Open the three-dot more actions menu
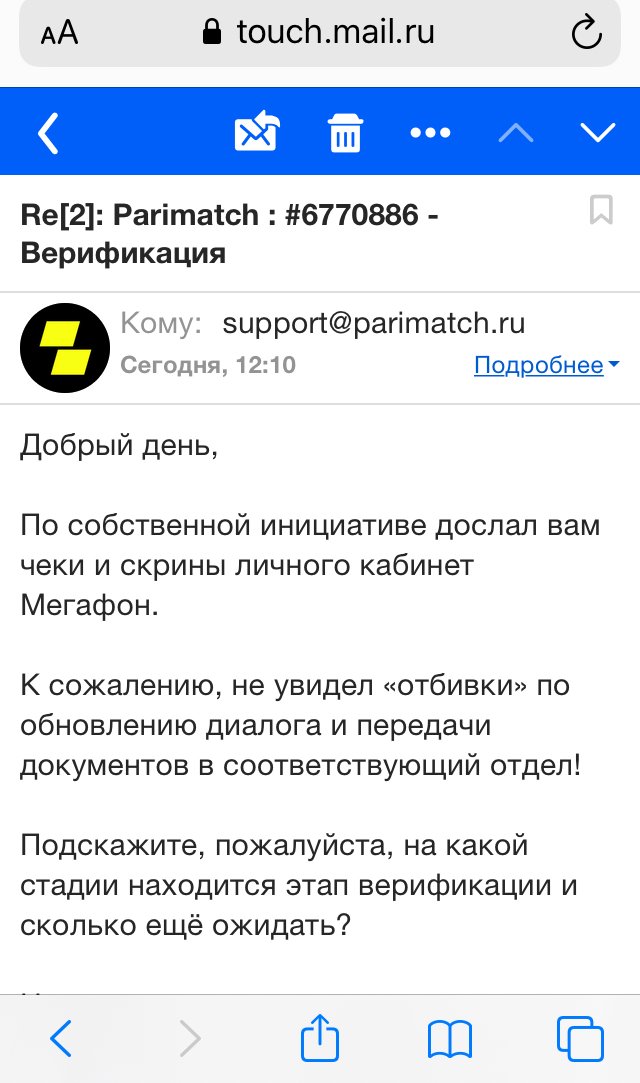 pos(431,133)
